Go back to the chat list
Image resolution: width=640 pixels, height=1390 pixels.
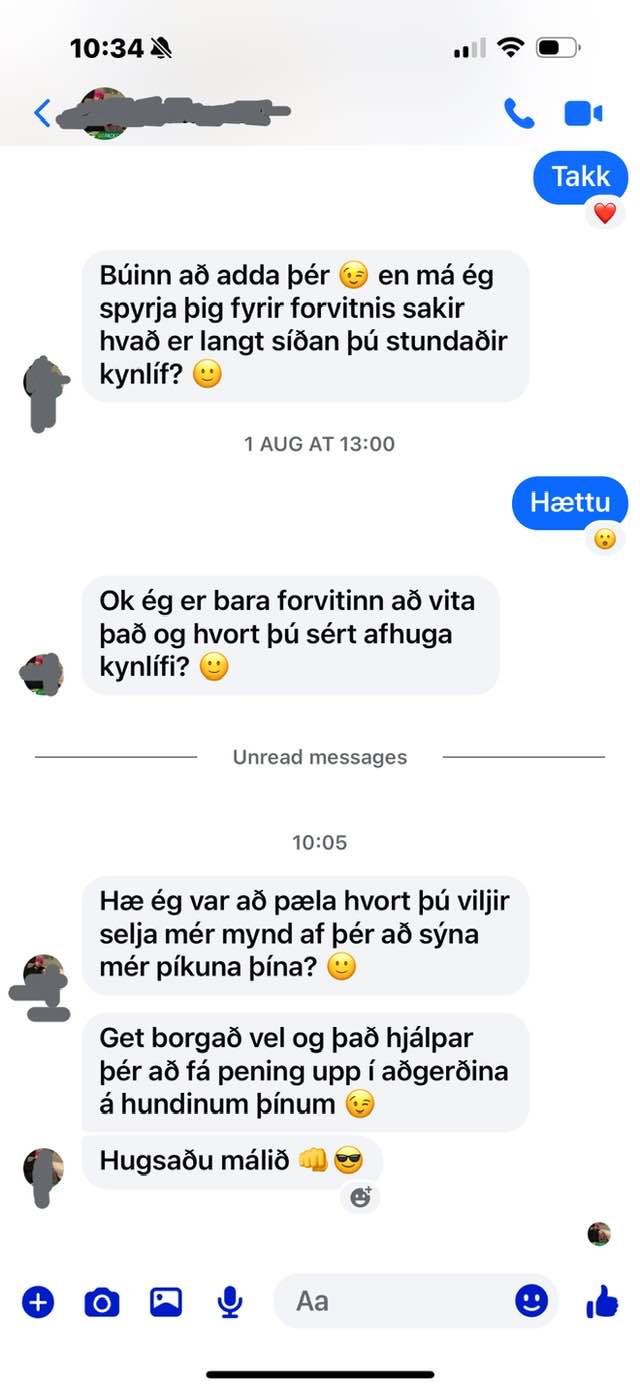[x=42, y=113]
